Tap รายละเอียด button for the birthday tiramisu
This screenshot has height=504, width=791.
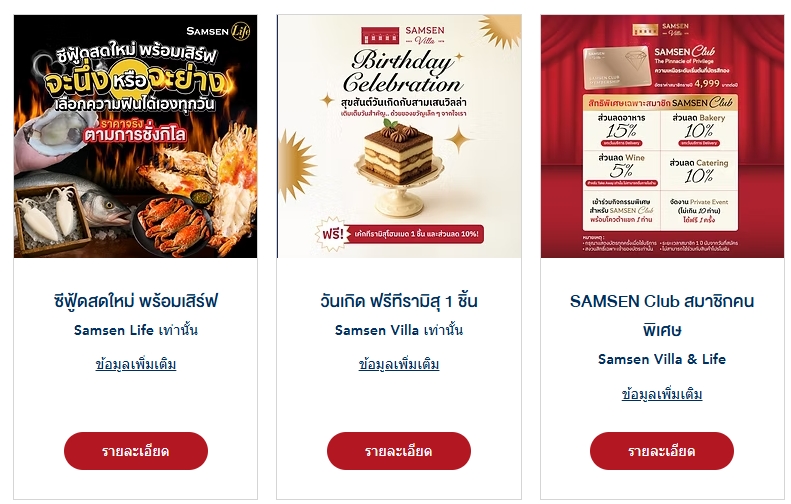pos(399,451)
